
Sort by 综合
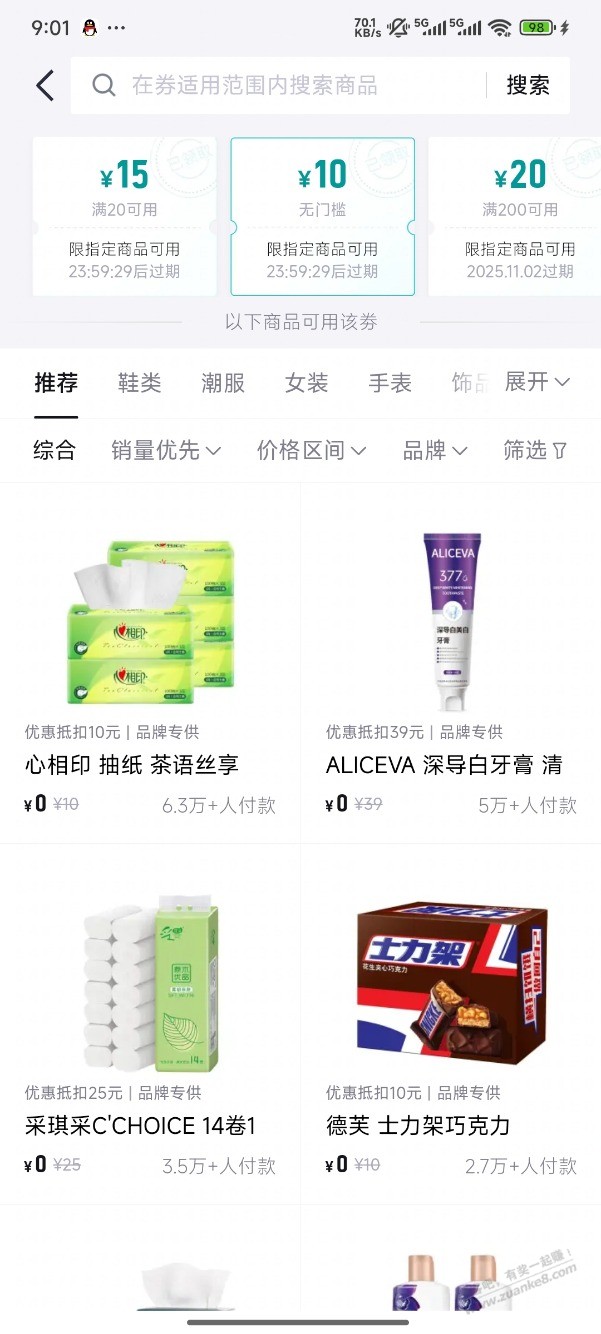pos(54,451)
